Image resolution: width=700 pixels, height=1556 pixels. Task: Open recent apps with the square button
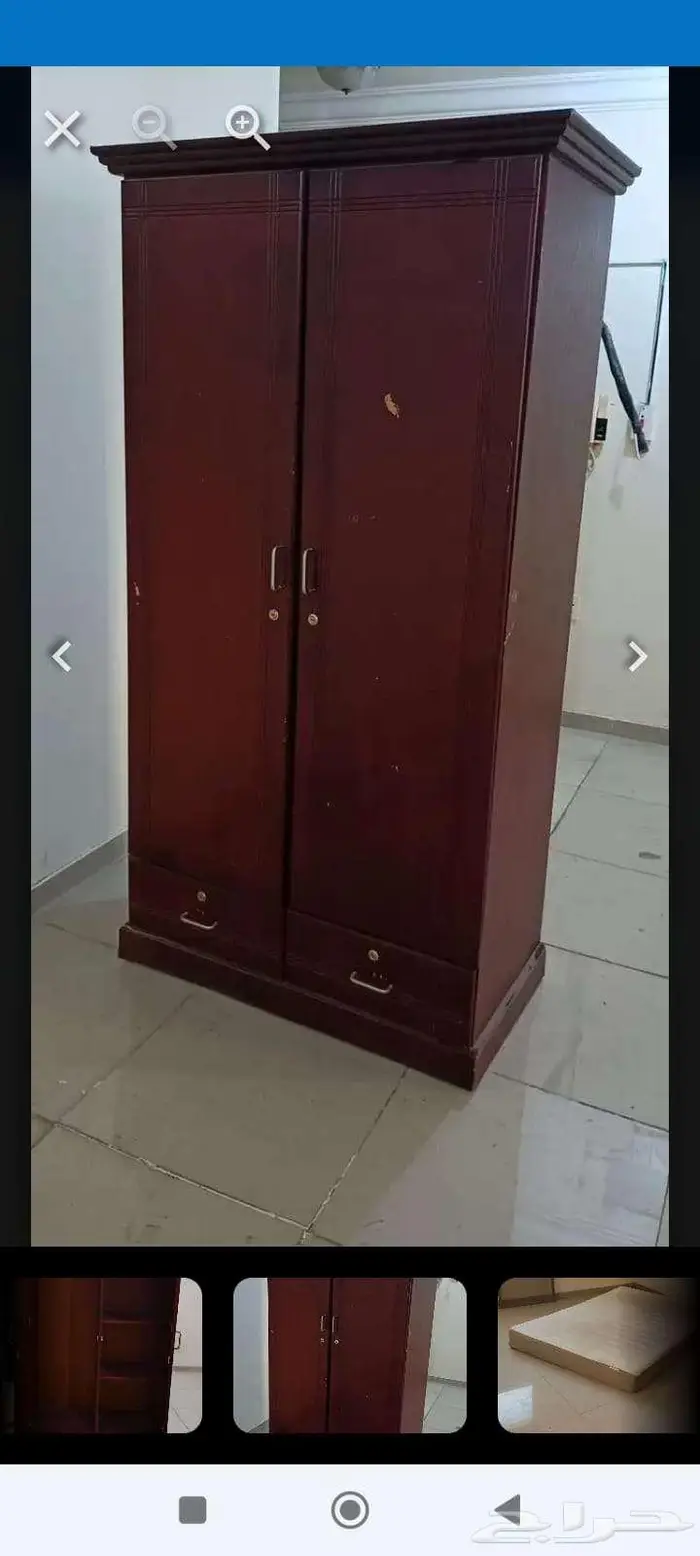tap(192, 1509)
